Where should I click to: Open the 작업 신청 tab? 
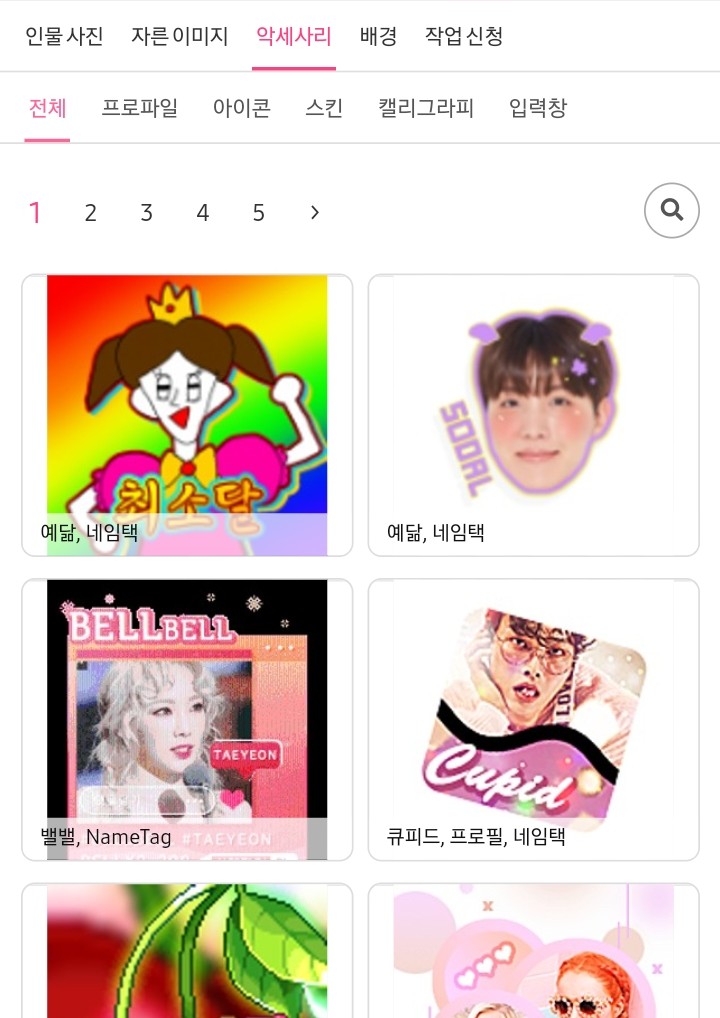pos(464,37)
